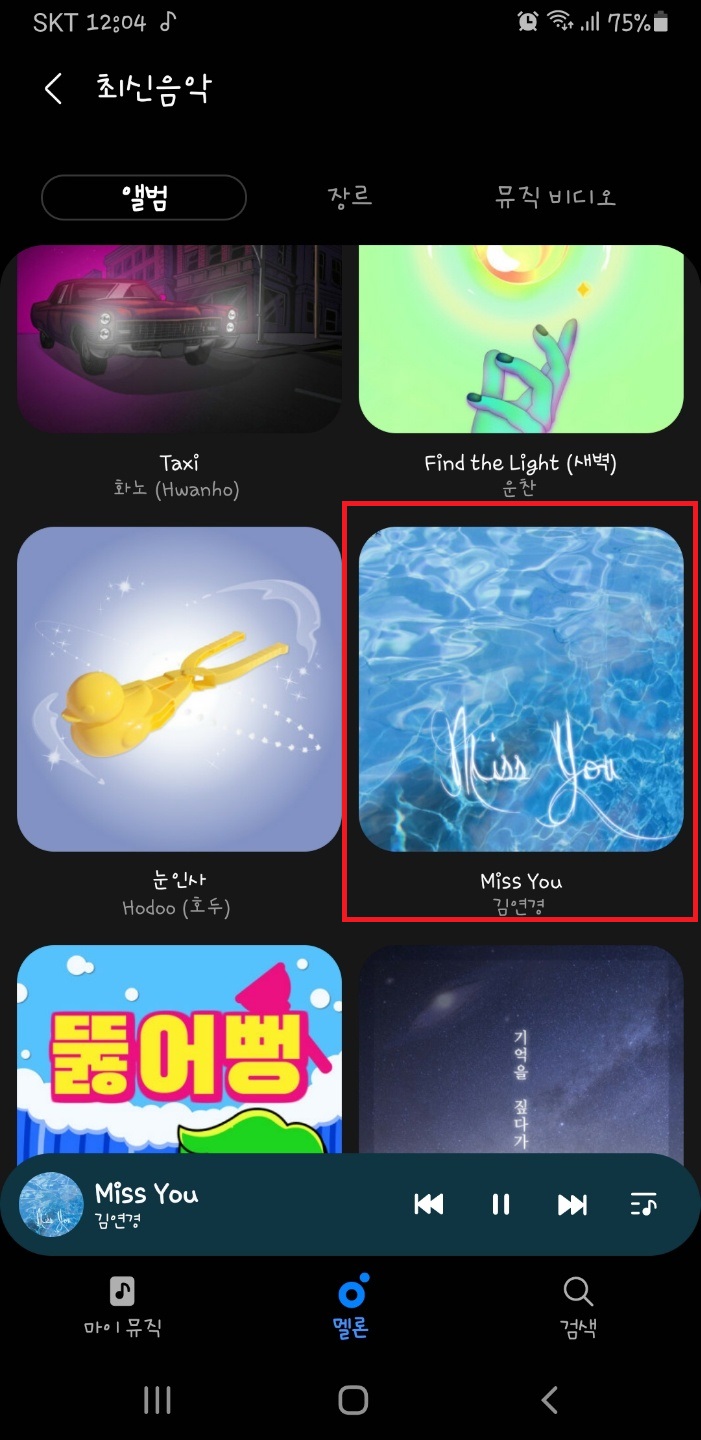The height and width of the screenshot is (1440, 701).
Task: Open the play queue icon
Action: tap(644, 1205)
